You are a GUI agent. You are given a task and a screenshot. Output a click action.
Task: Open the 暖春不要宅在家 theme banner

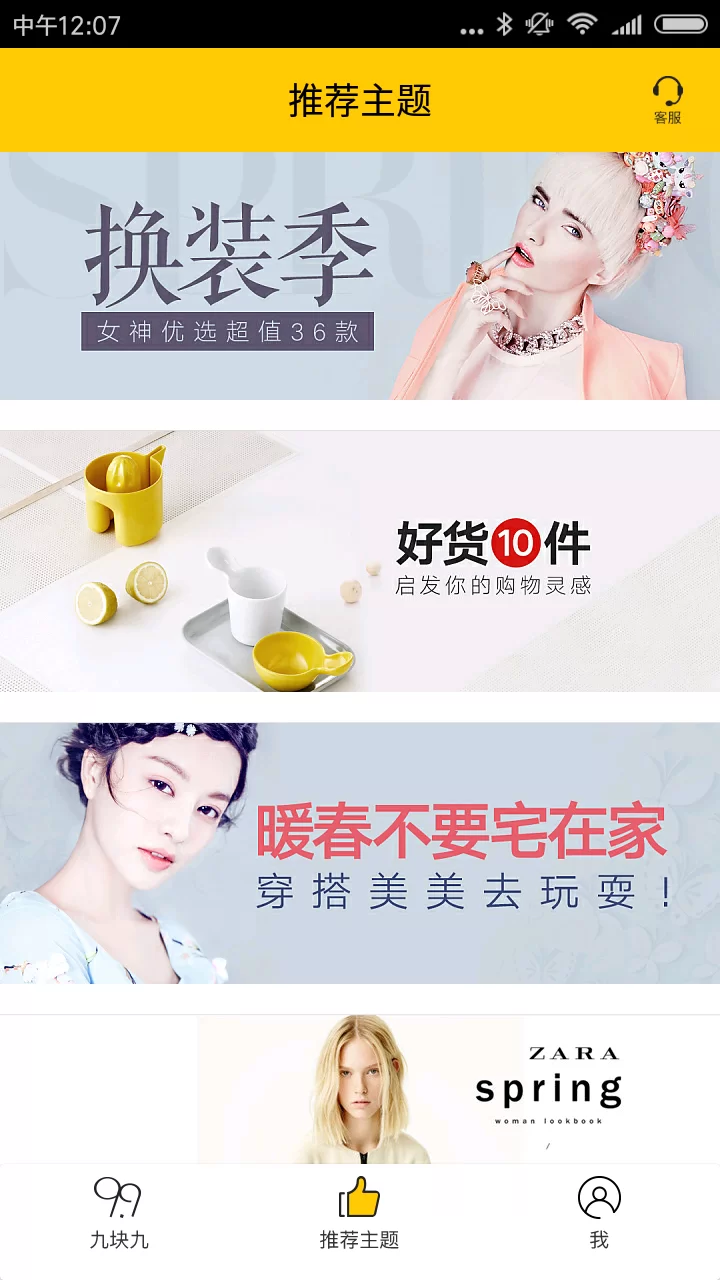360,853
